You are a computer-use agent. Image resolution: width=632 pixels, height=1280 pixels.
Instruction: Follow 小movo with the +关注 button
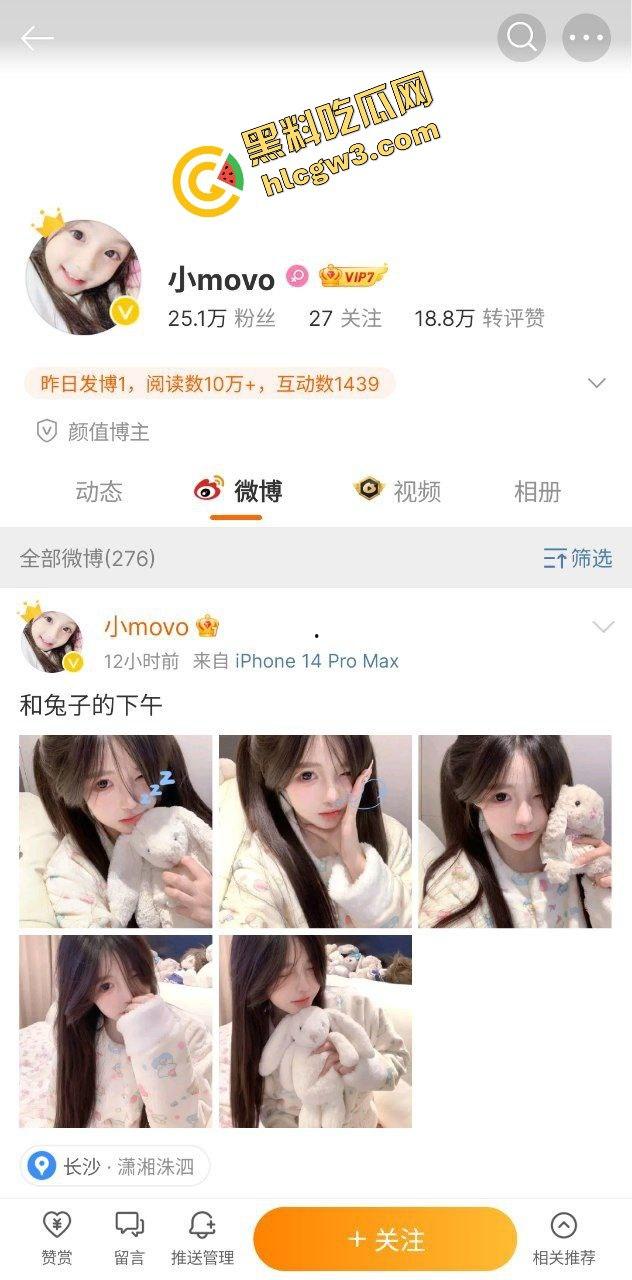(x=385, y=1239)
